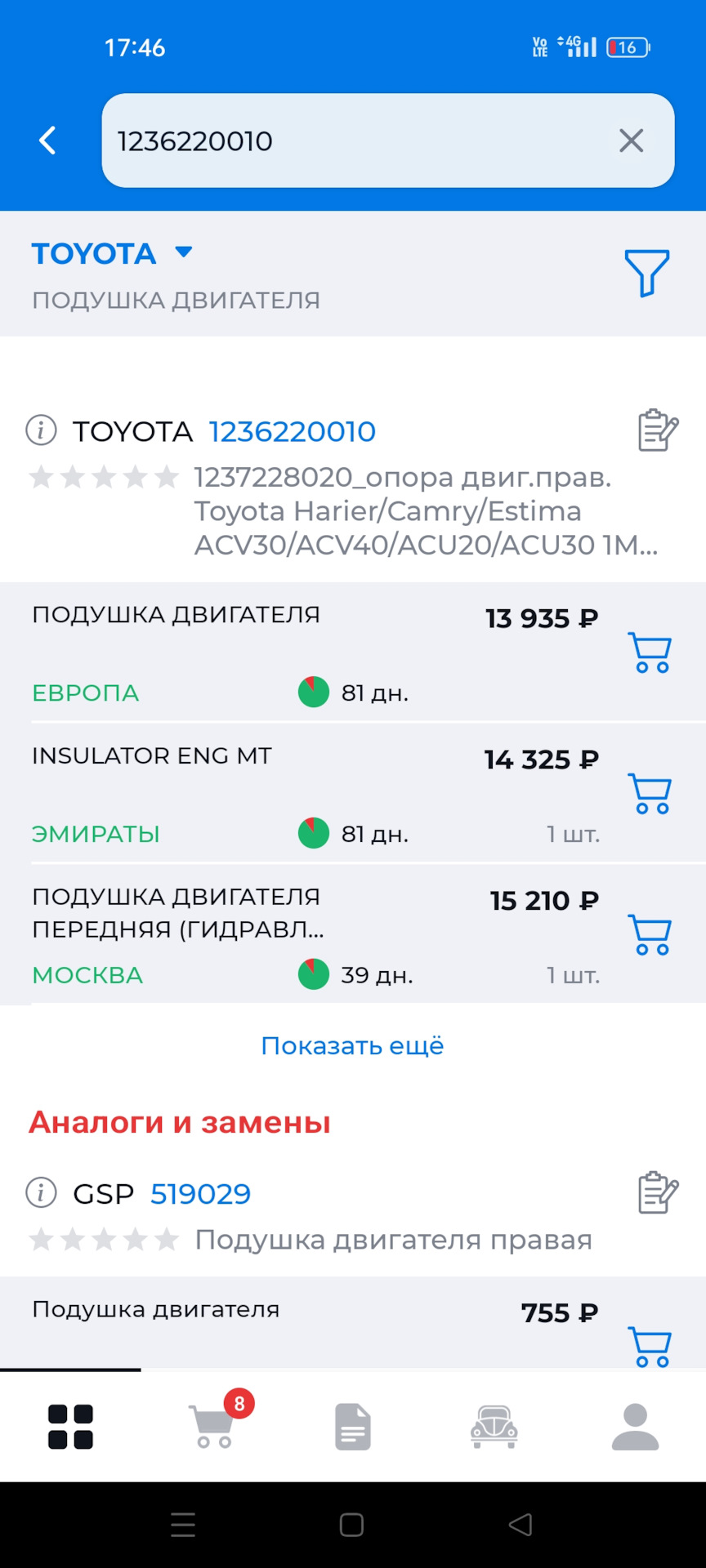The image size is (706, 1568).
Task: Clear the search field with X
Action: point(631,140)
